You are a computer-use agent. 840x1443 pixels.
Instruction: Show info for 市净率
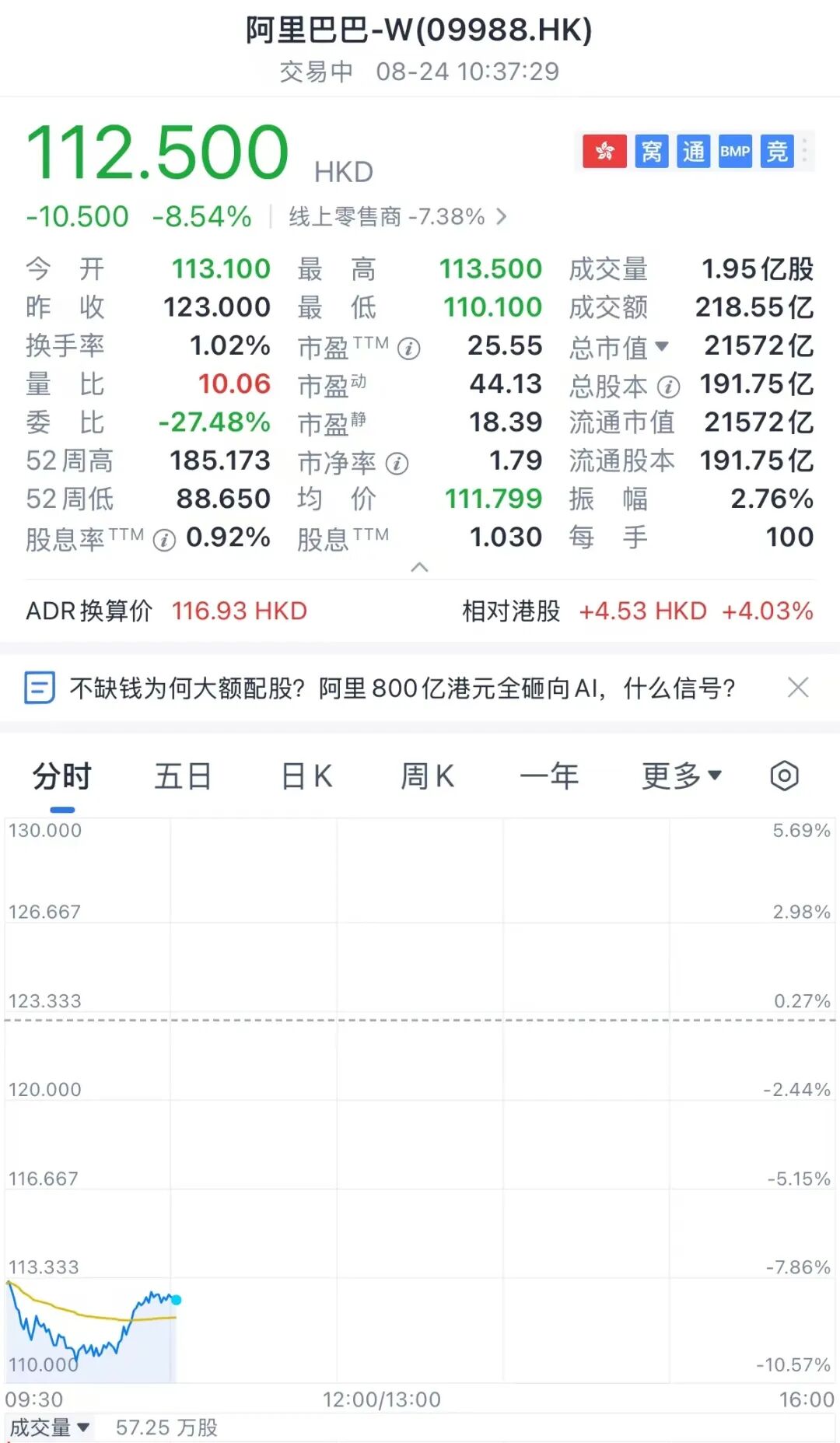397,464
